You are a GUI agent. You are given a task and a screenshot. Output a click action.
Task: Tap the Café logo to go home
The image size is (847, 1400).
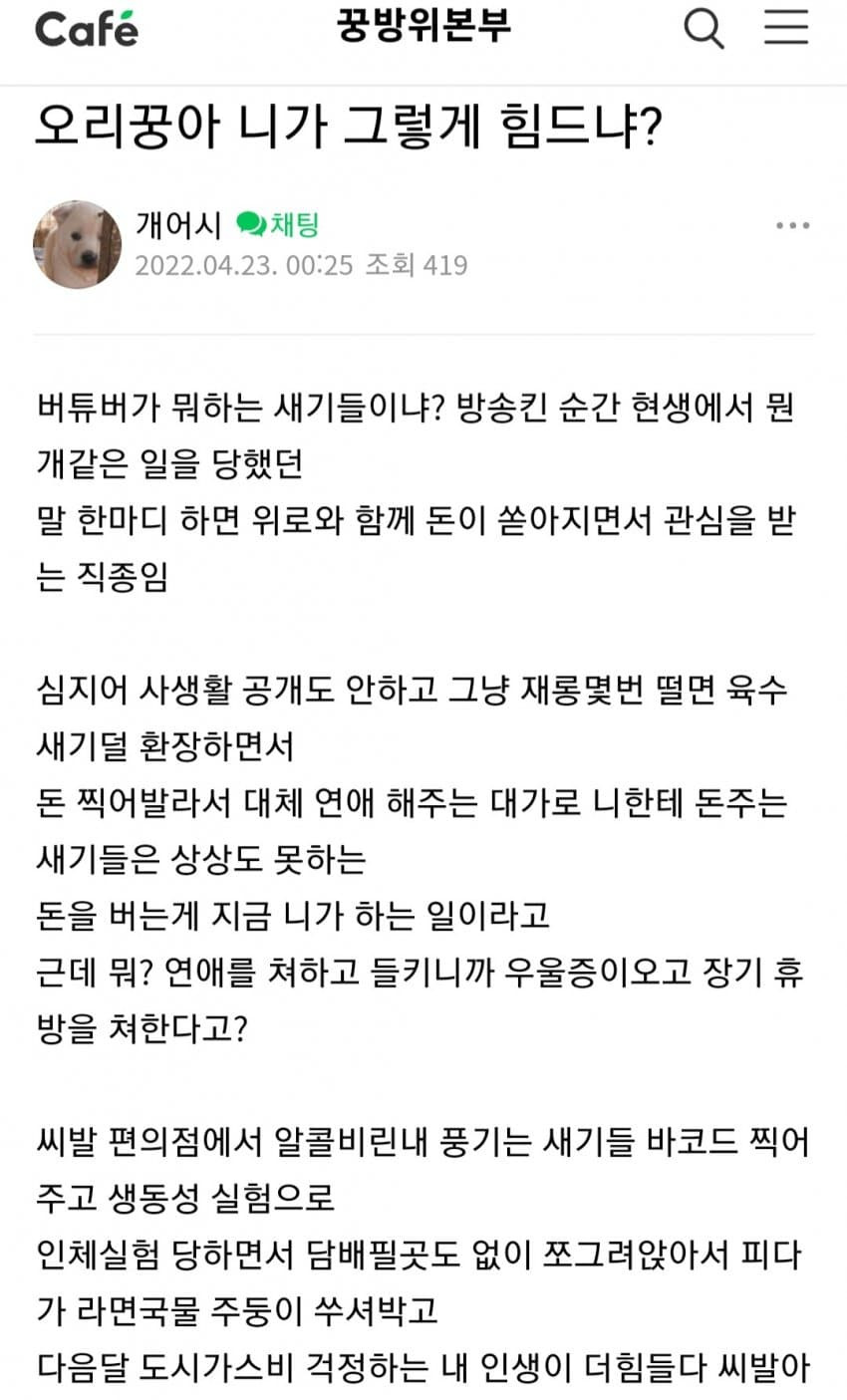point(87,30)
